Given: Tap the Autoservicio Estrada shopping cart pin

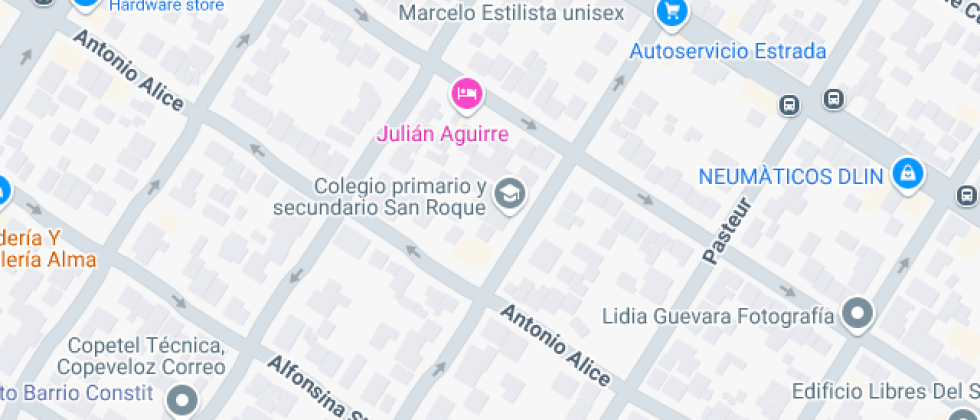Looking at the screenshot, I should 671,13.
